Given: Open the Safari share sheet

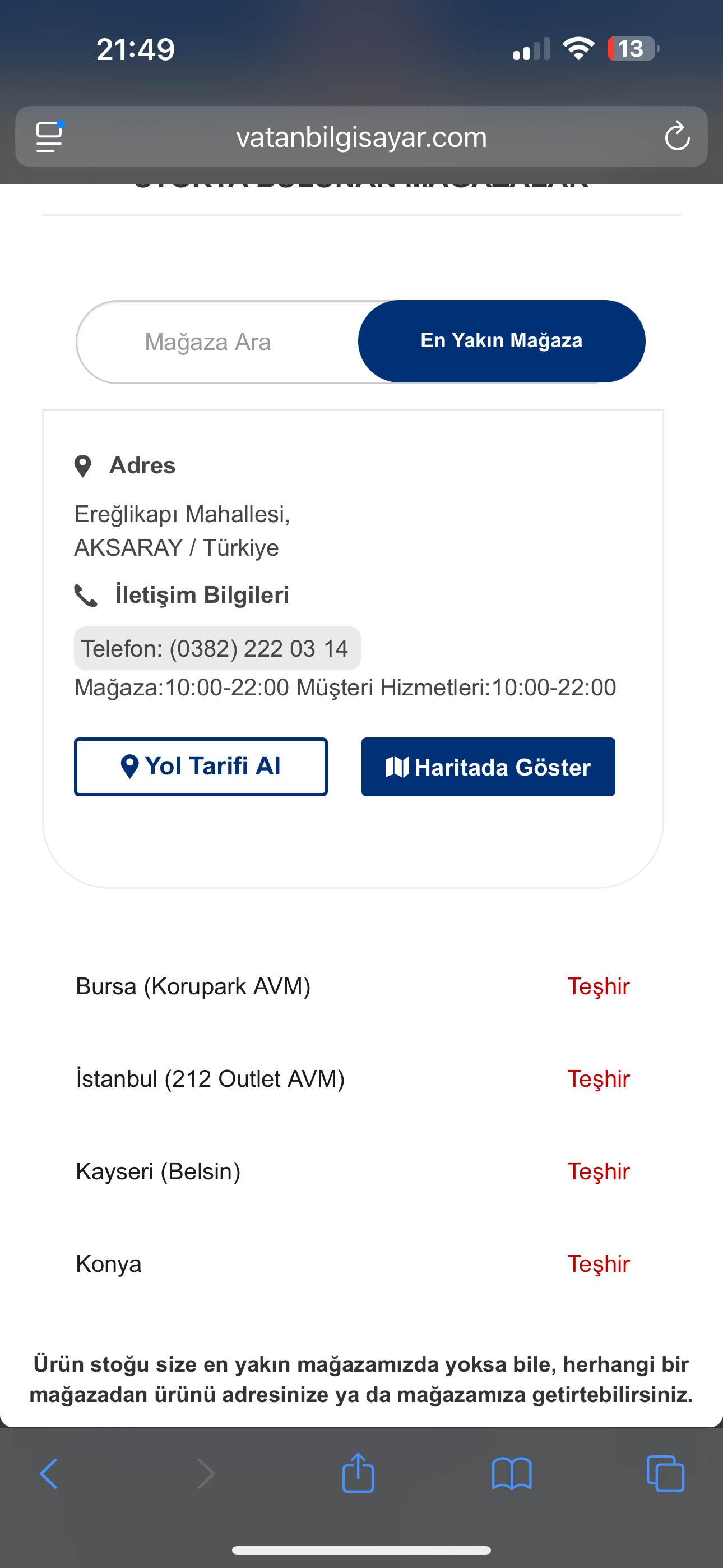Looking at the screenshot, I should pyautogui.click(x=358, y=1474).
